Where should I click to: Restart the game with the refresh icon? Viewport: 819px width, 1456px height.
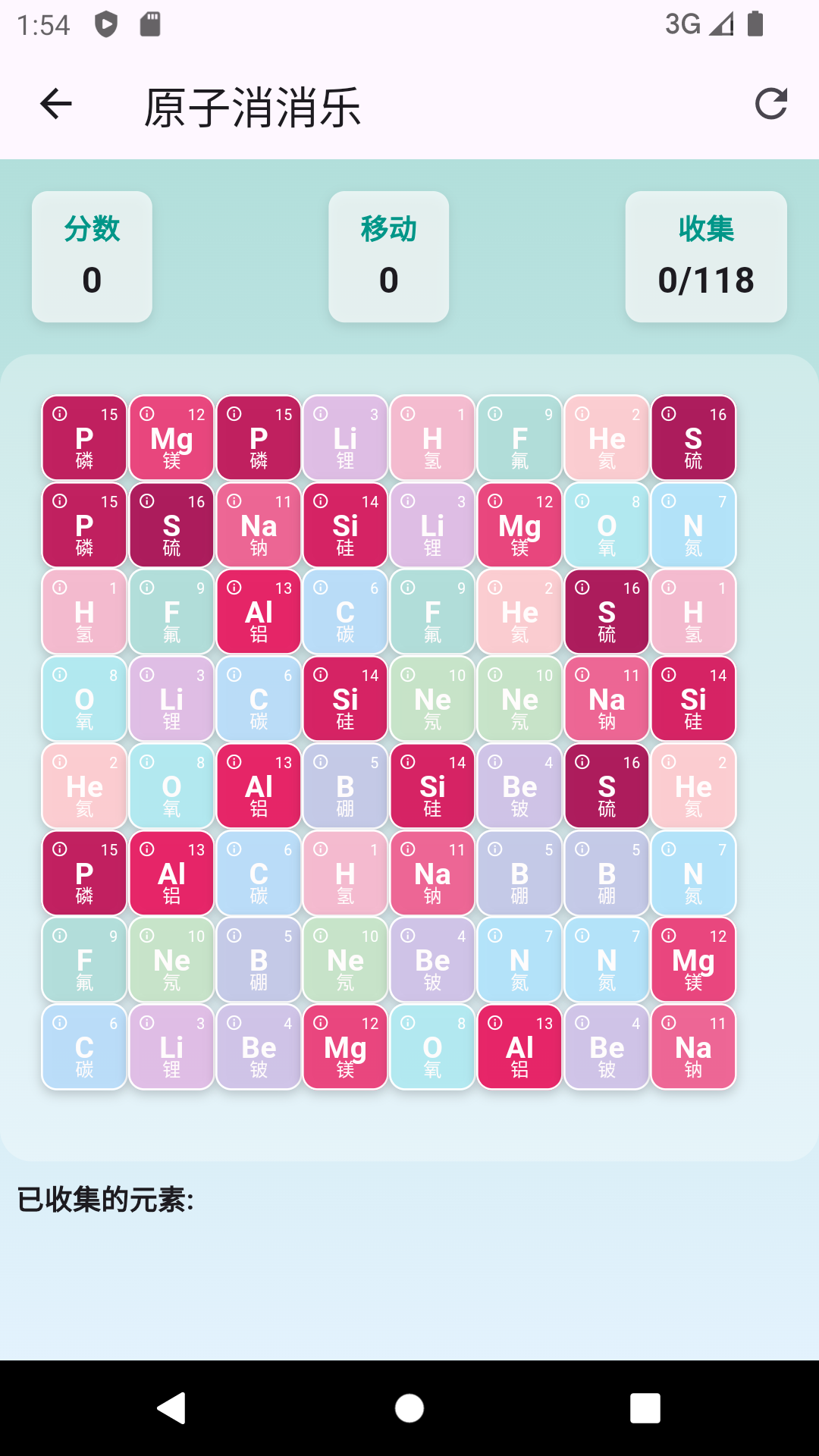click(770, 105)
